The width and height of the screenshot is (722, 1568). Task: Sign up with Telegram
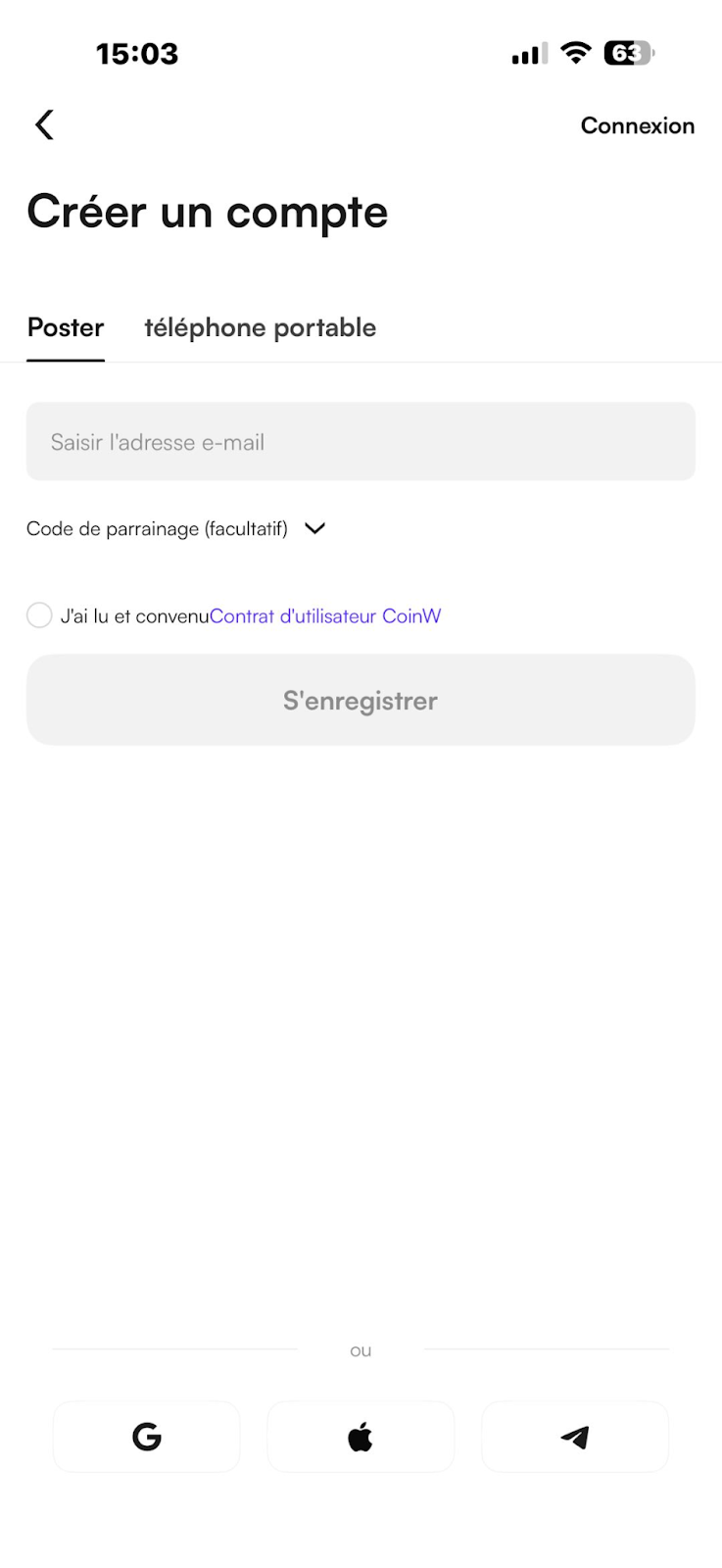575,1437
